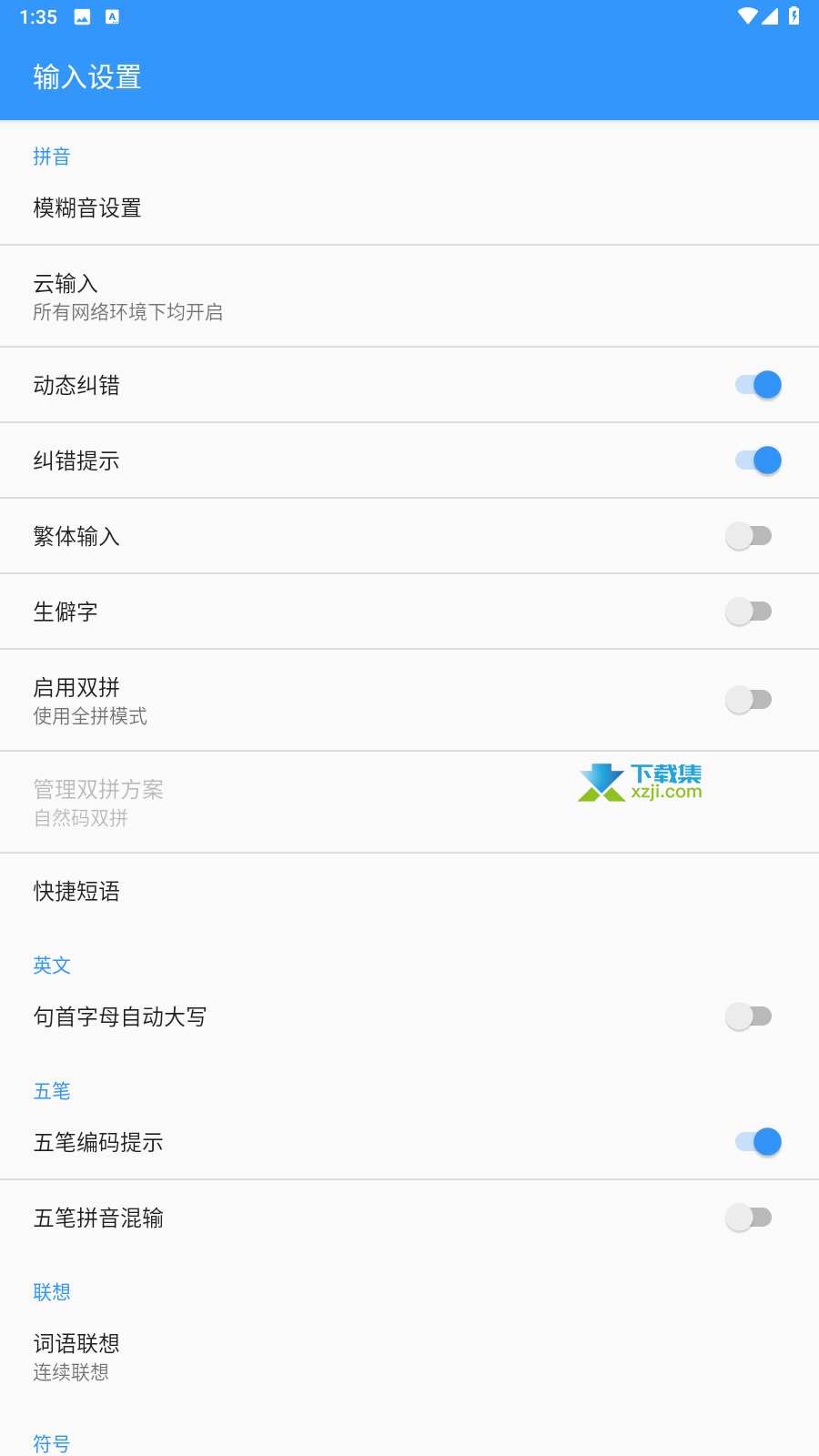Turn on 句首字母自动大写

[749, 1016]
